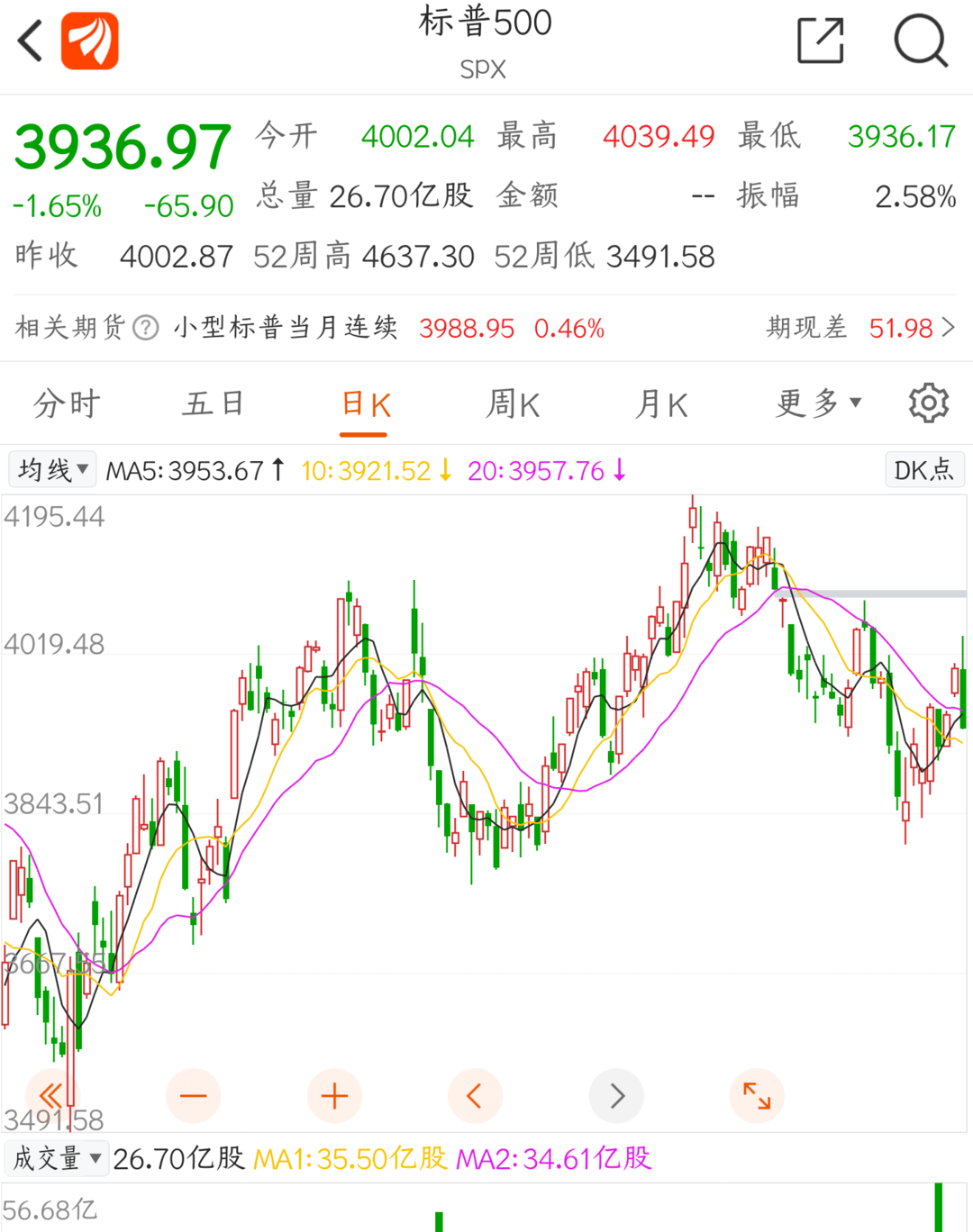The image size is (973, 1232).
Task: Open the 相关期货 help question mark
Action: [146, 328]
